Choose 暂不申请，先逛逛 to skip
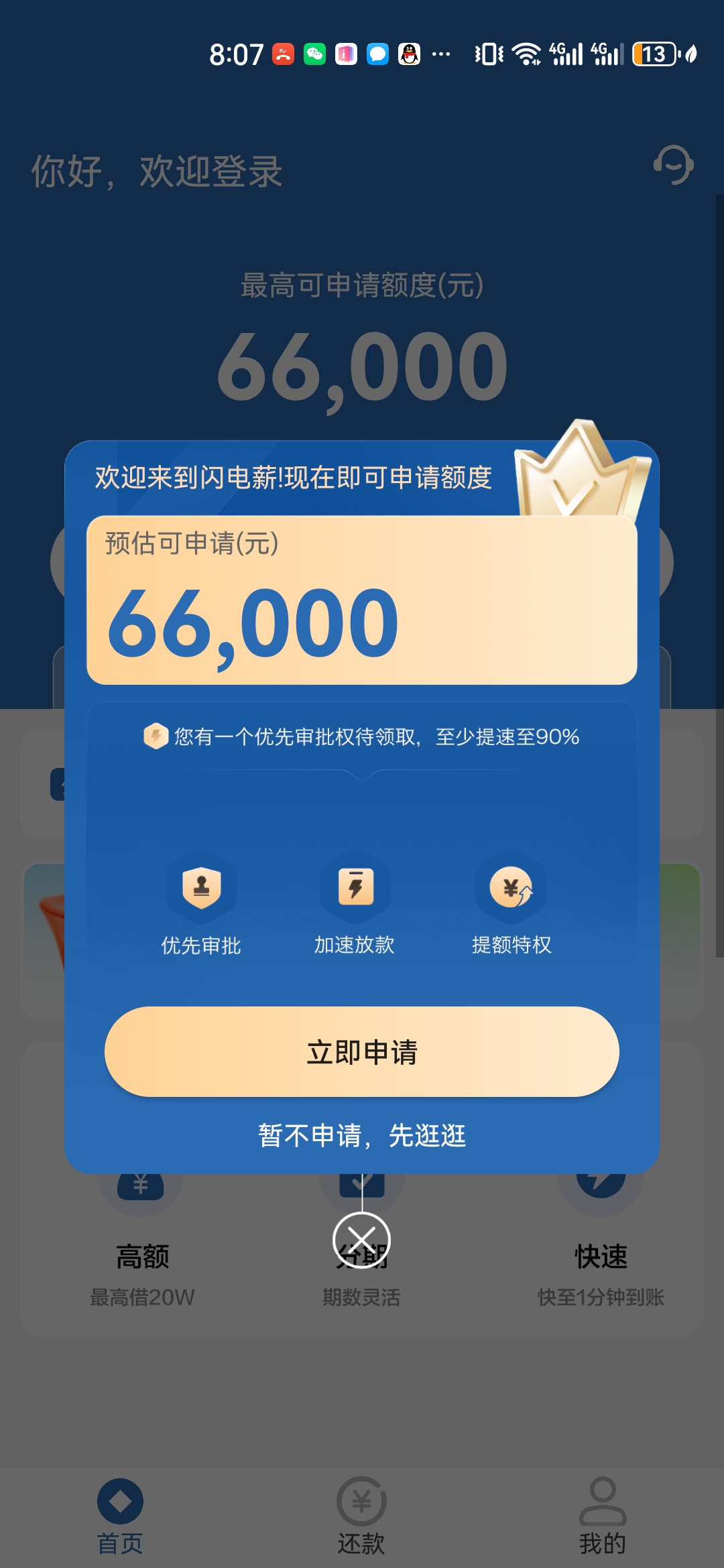Viewport: 724px width, 1568px height. pos(362,1136)
